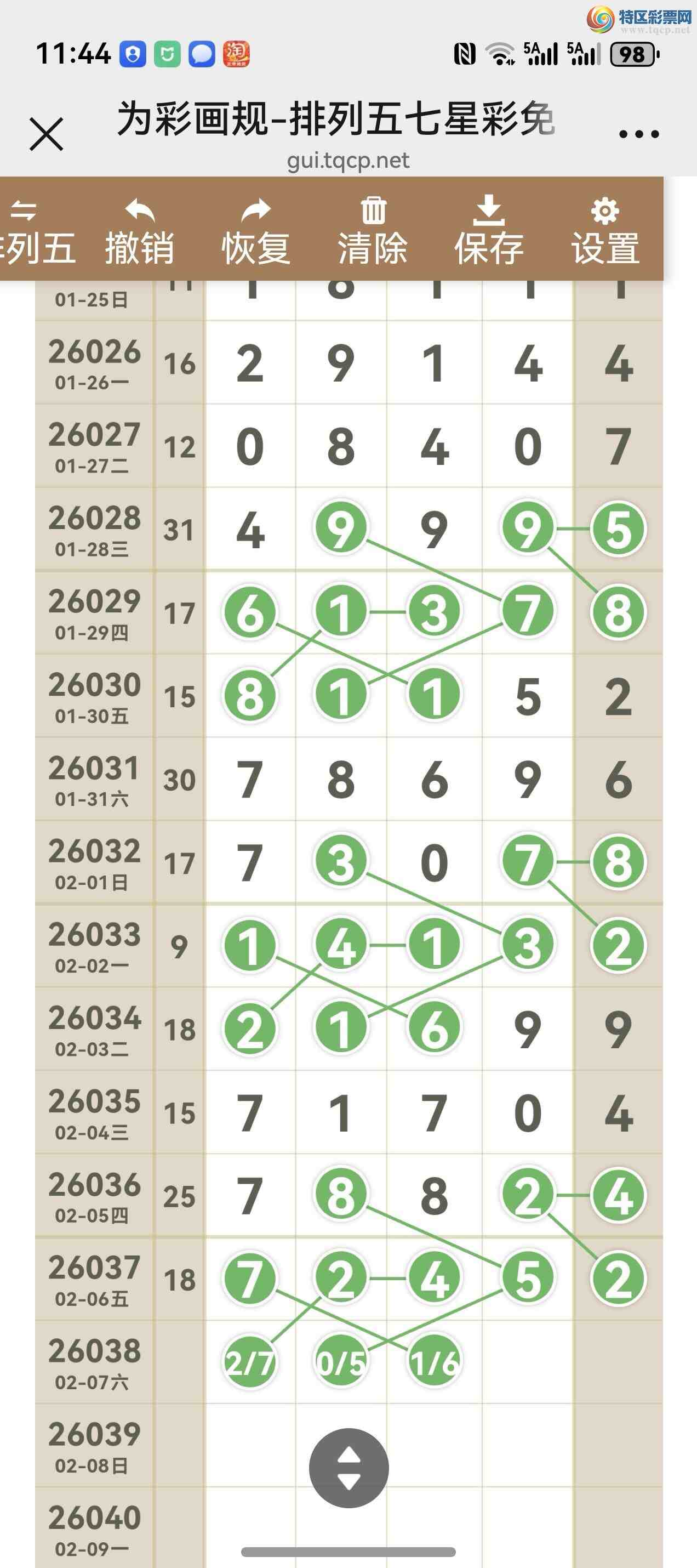Close the web page with X
This screenshot has width=697, height=1568.
(x=46, y=134)
